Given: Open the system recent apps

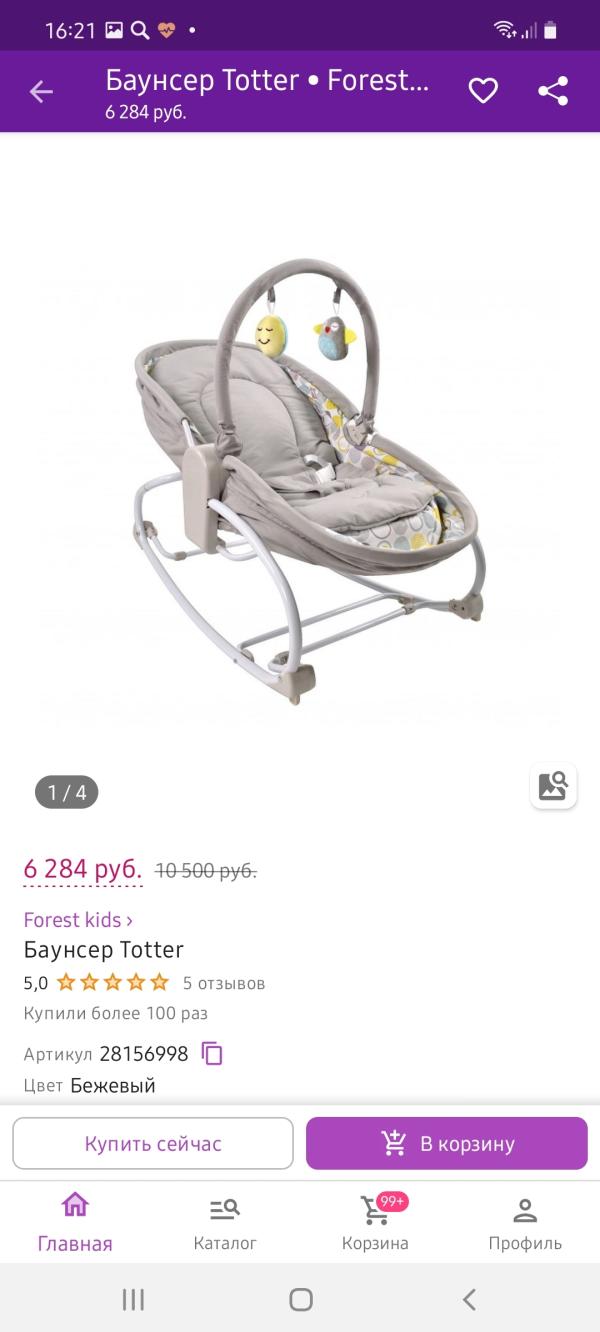Looking at the screenshot, I should (133, 1299).
